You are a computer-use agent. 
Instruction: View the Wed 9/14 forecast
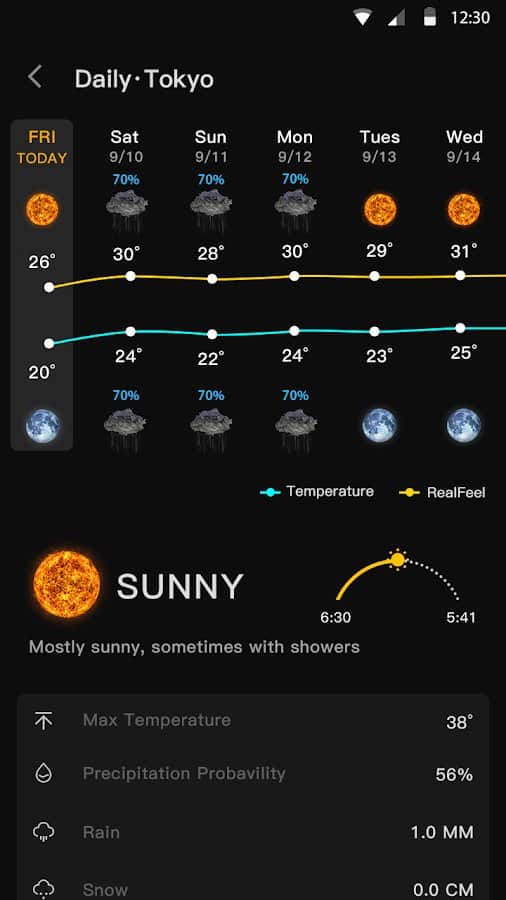click(x=464, y=285)
